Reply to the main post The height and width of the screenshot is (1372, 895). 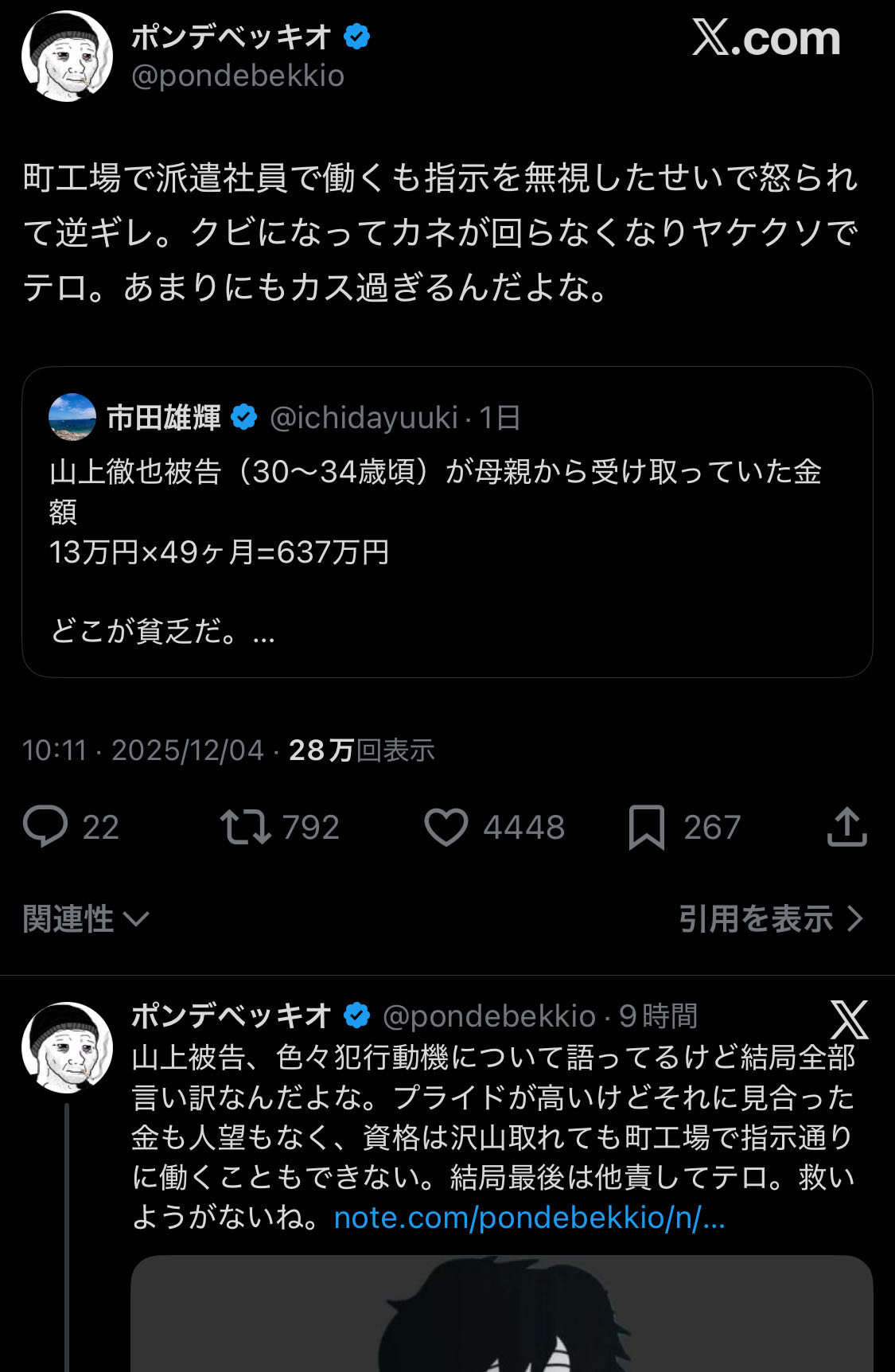point(45,827)
